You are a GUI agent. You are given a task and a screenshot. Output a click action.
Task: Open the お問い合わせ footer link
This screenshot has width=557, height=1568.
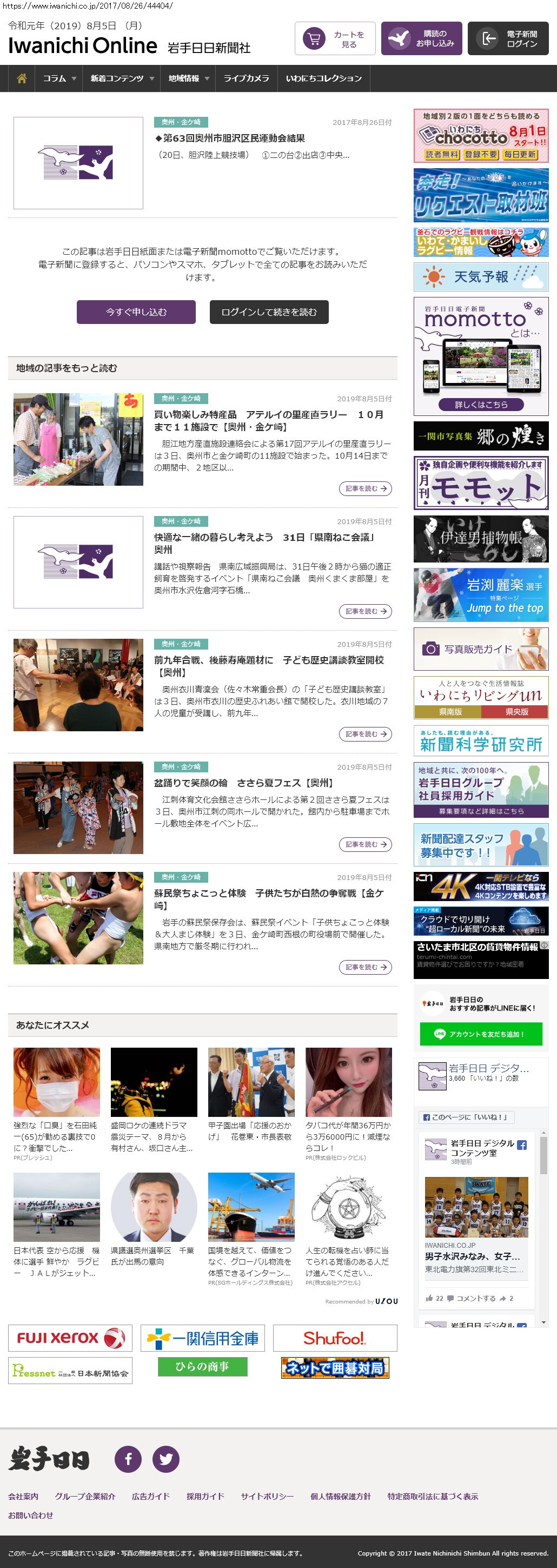pyautogui.click(x=30, y=1515)
